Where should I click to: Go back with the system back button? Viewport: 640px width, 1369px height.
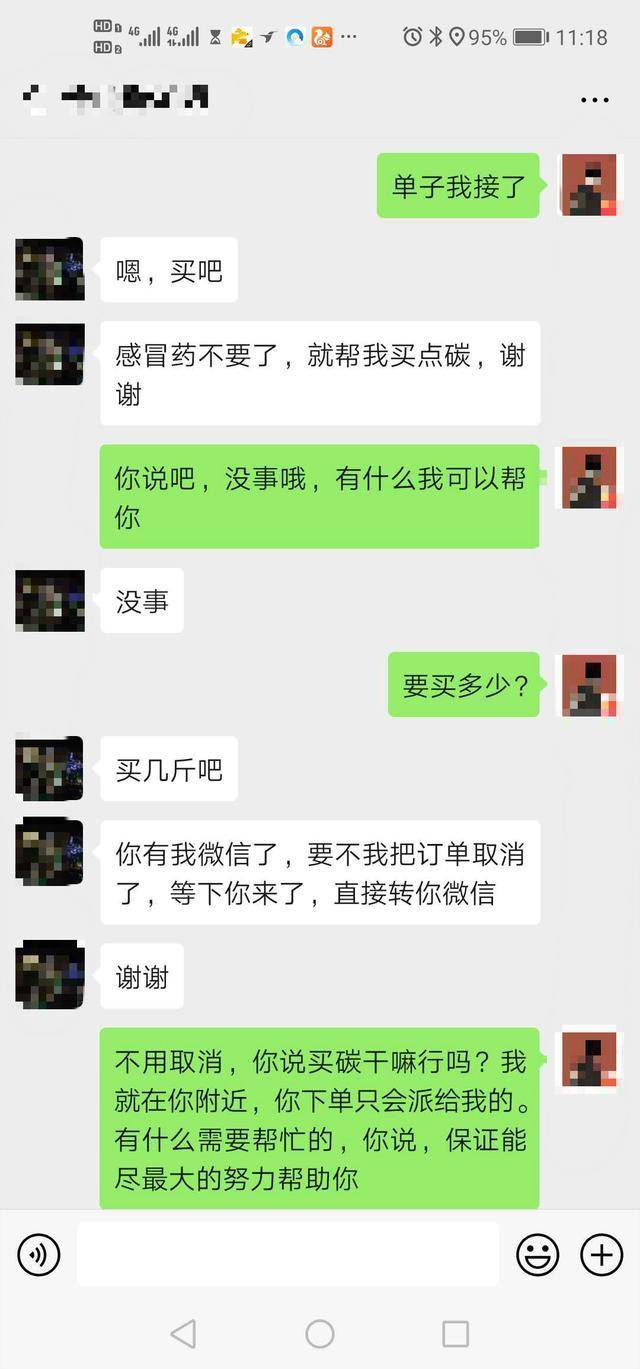pyautogui.click(x=183, y=1333)
